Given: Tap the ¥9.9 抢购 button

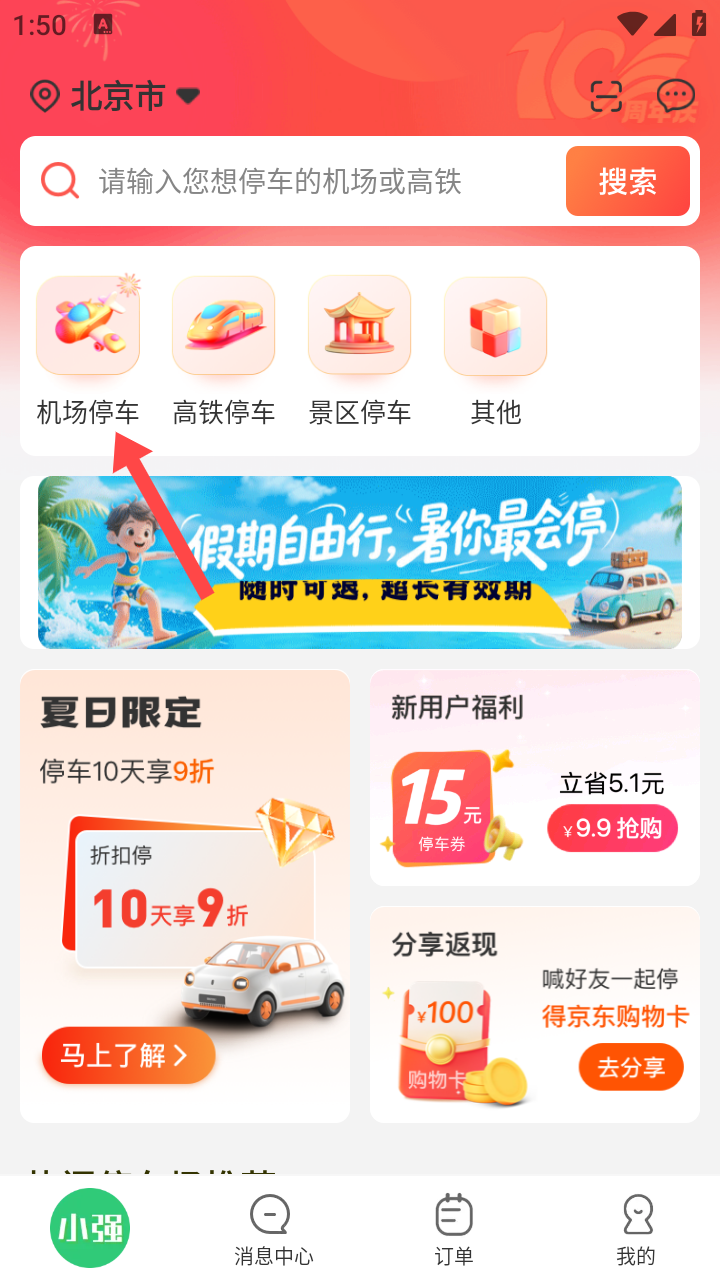Looking at the screenshot, I should tap(612, 829).
